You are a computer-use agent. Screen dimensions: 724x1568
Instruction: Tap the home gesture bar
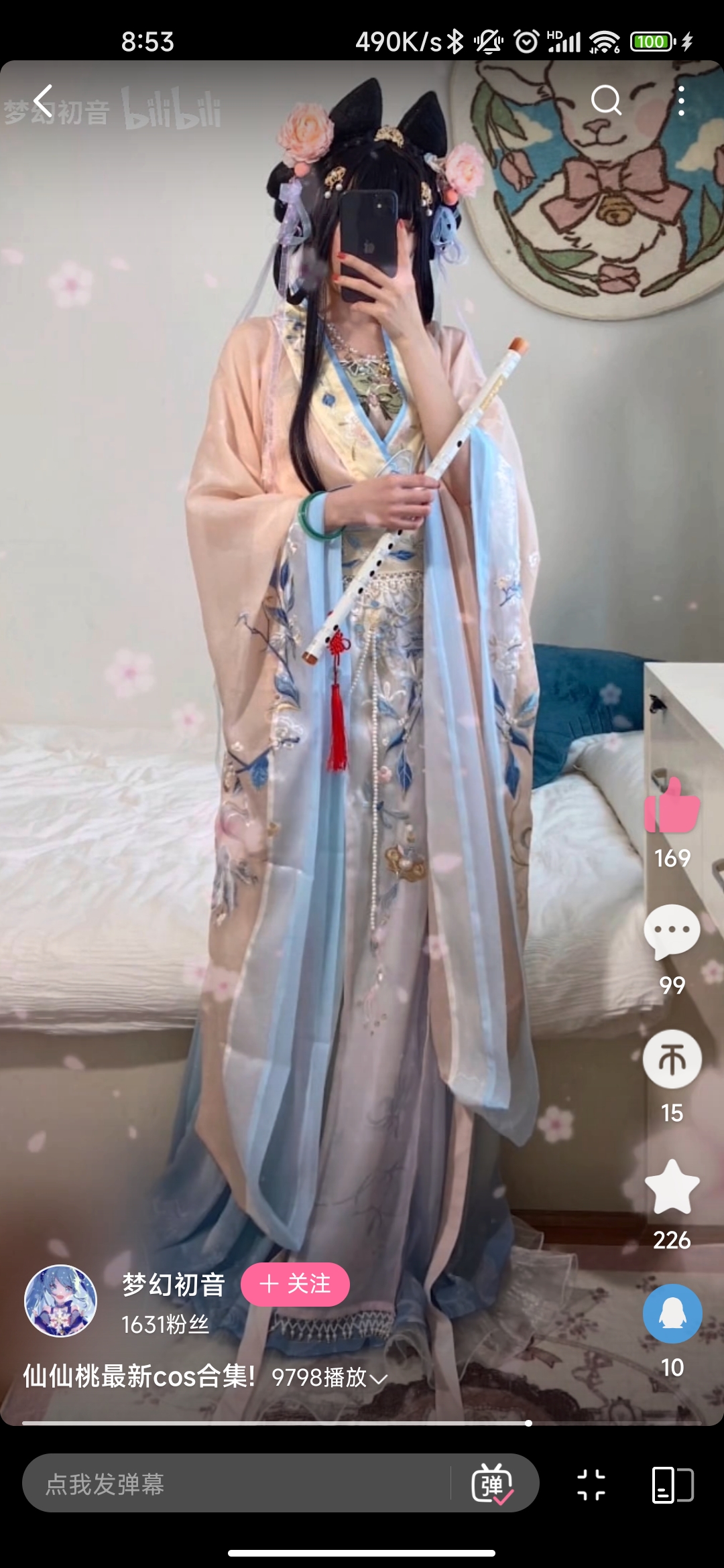pyautogui.click(x=362, y=1553)
